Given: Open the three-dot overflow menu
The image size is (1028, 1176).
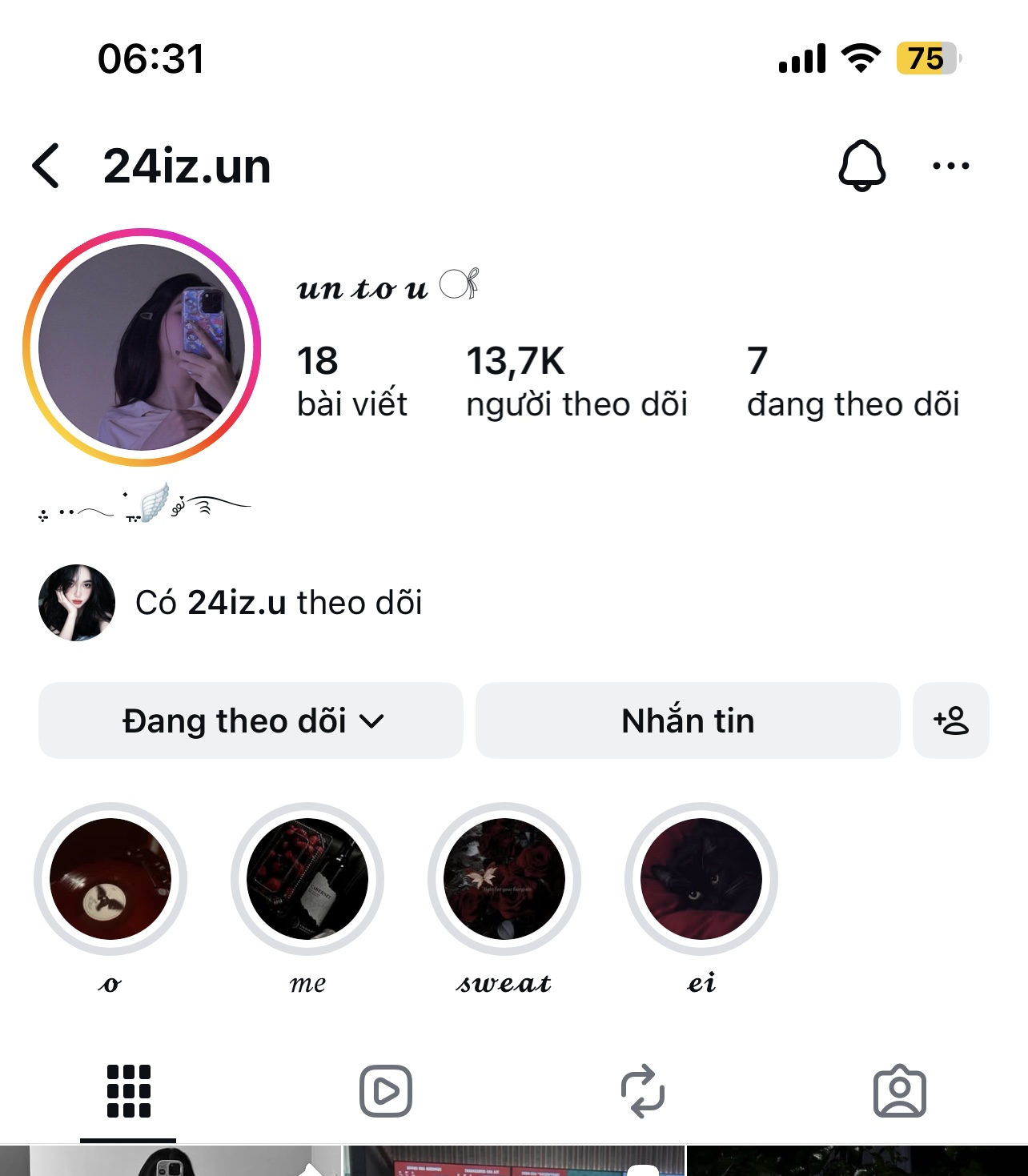Looking at the screenshot, I should click(950, 166).
